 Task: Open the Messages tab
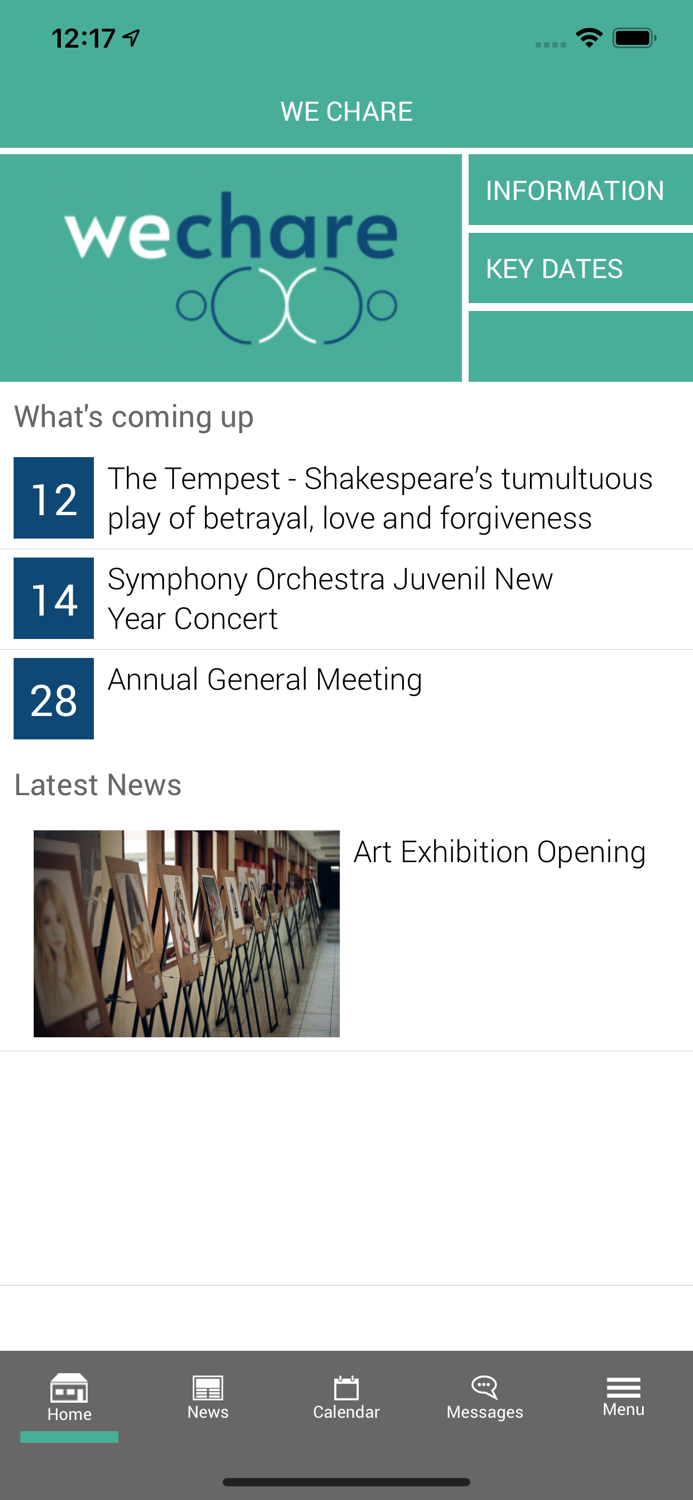tap(485, 1397)
